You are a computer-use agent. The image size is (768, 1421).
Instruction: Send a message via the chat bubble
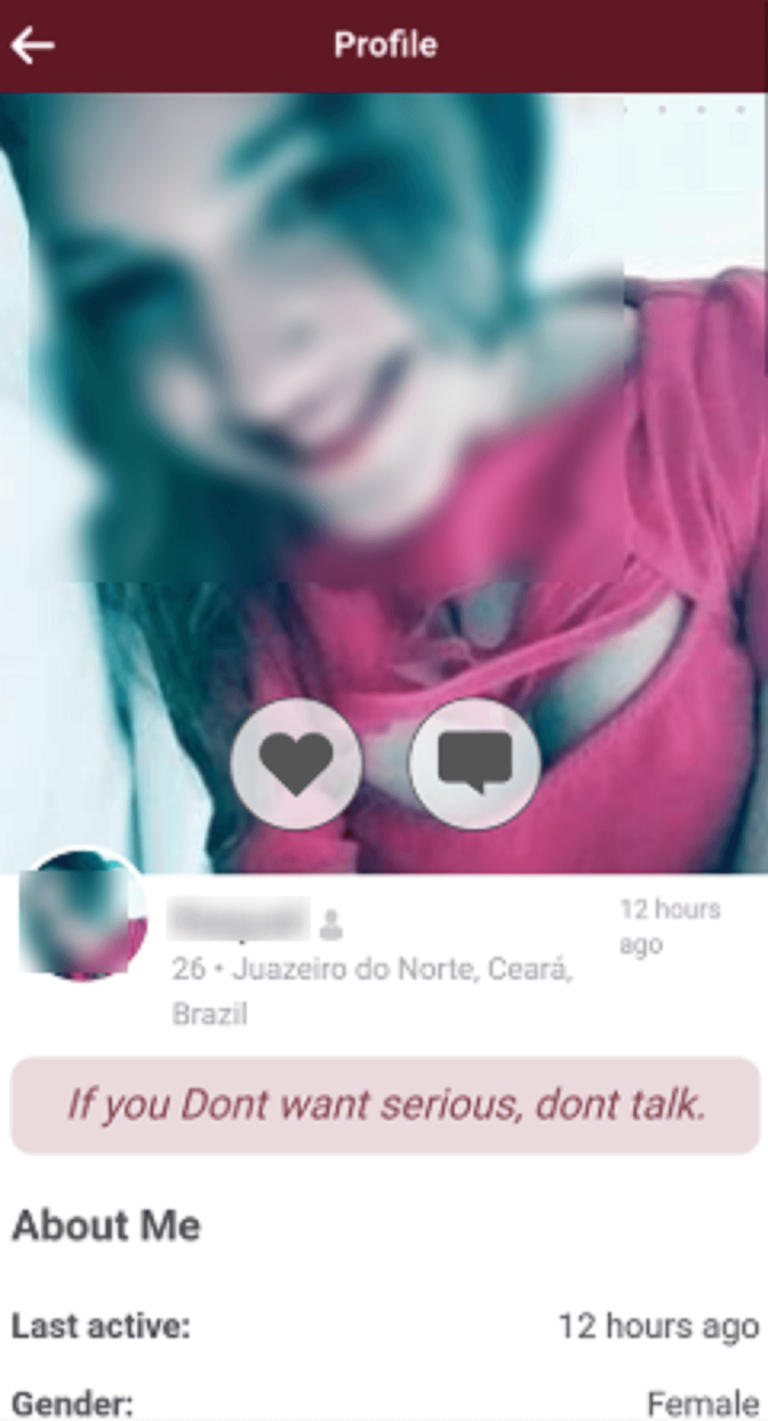(475, 763)
